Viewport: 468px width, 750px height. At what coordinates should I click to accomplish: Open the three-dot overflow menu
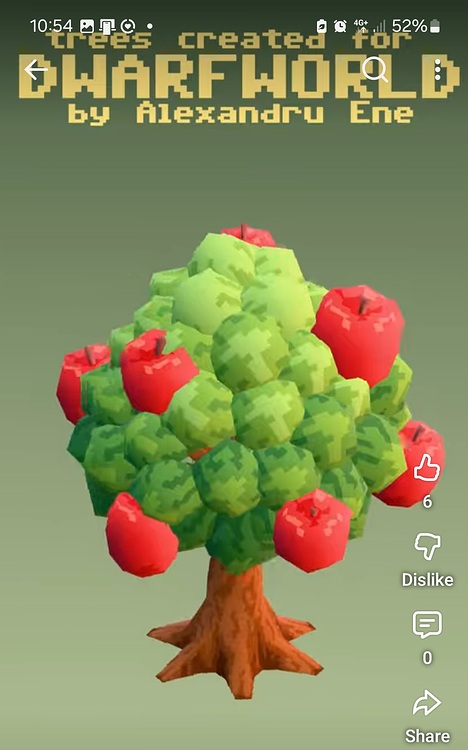(437, 70)
